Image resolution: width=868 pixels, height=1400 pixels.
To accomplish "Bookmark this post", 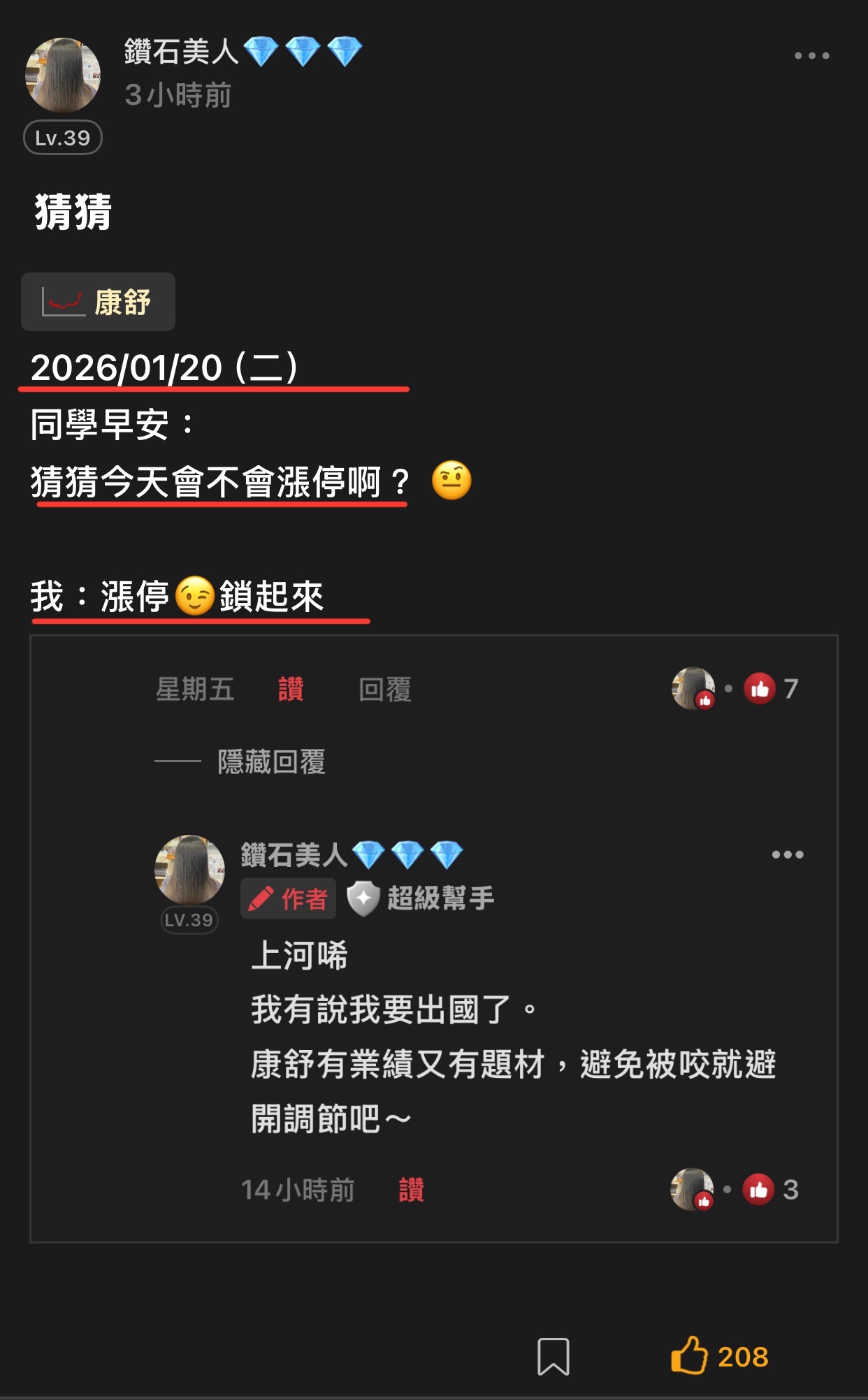I will 553,1356.
